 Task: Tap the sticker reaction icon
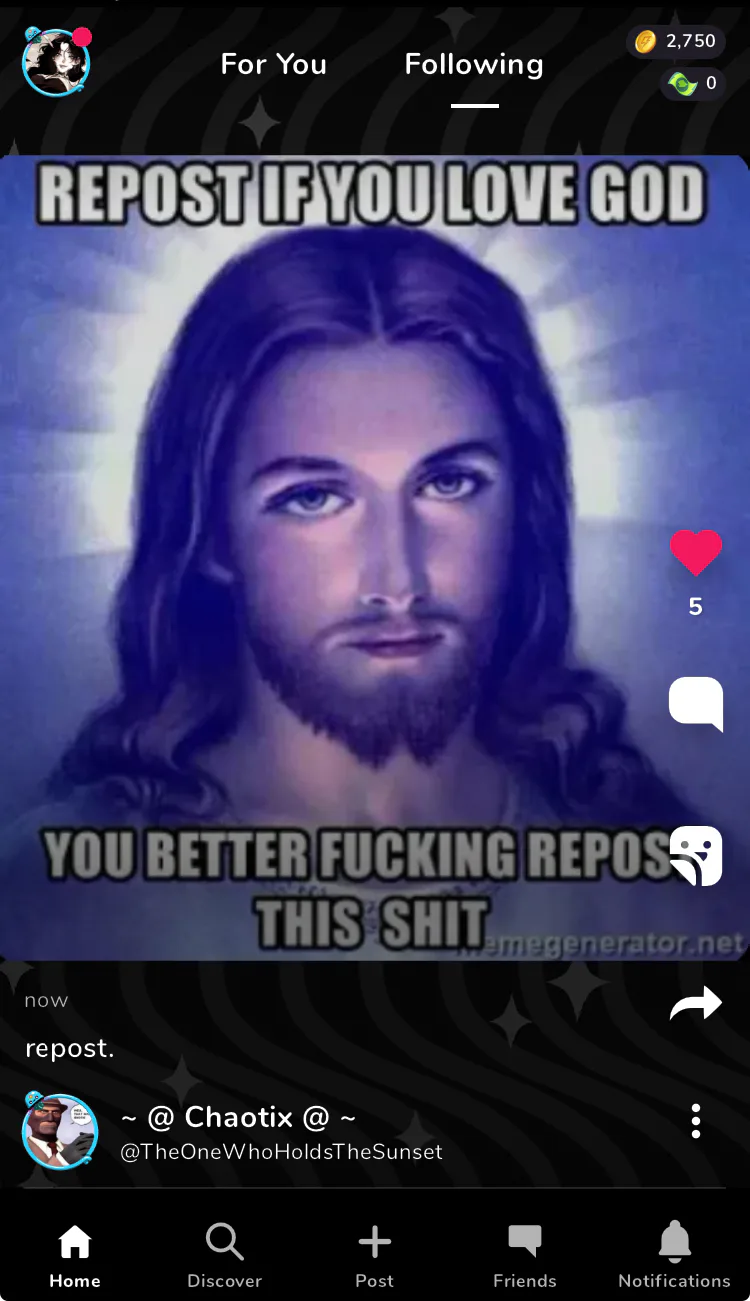tap(695, 856)
